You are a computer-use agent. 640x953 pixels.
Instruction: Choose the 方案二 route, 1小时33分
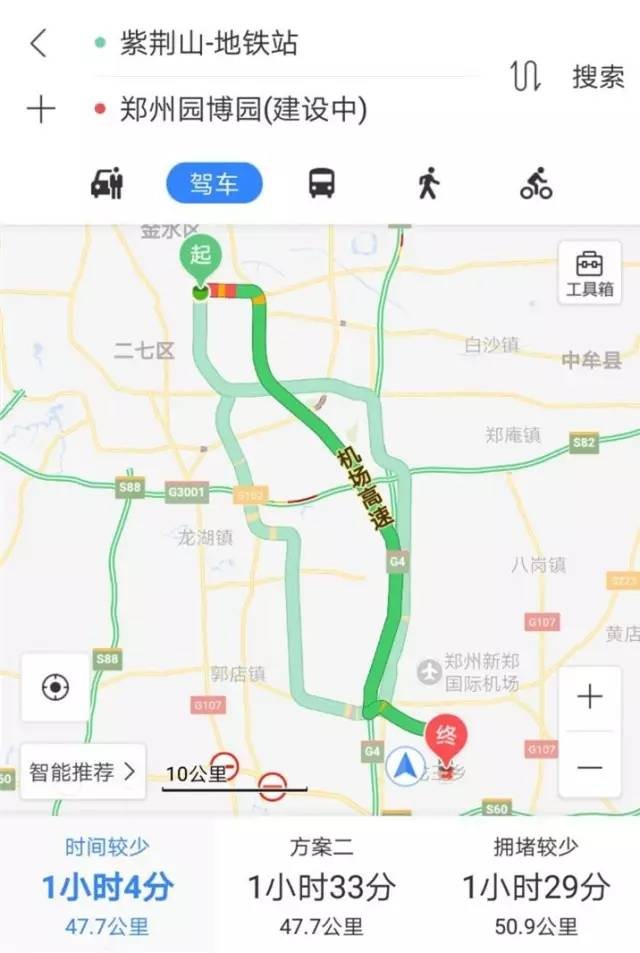pos(321,885)
